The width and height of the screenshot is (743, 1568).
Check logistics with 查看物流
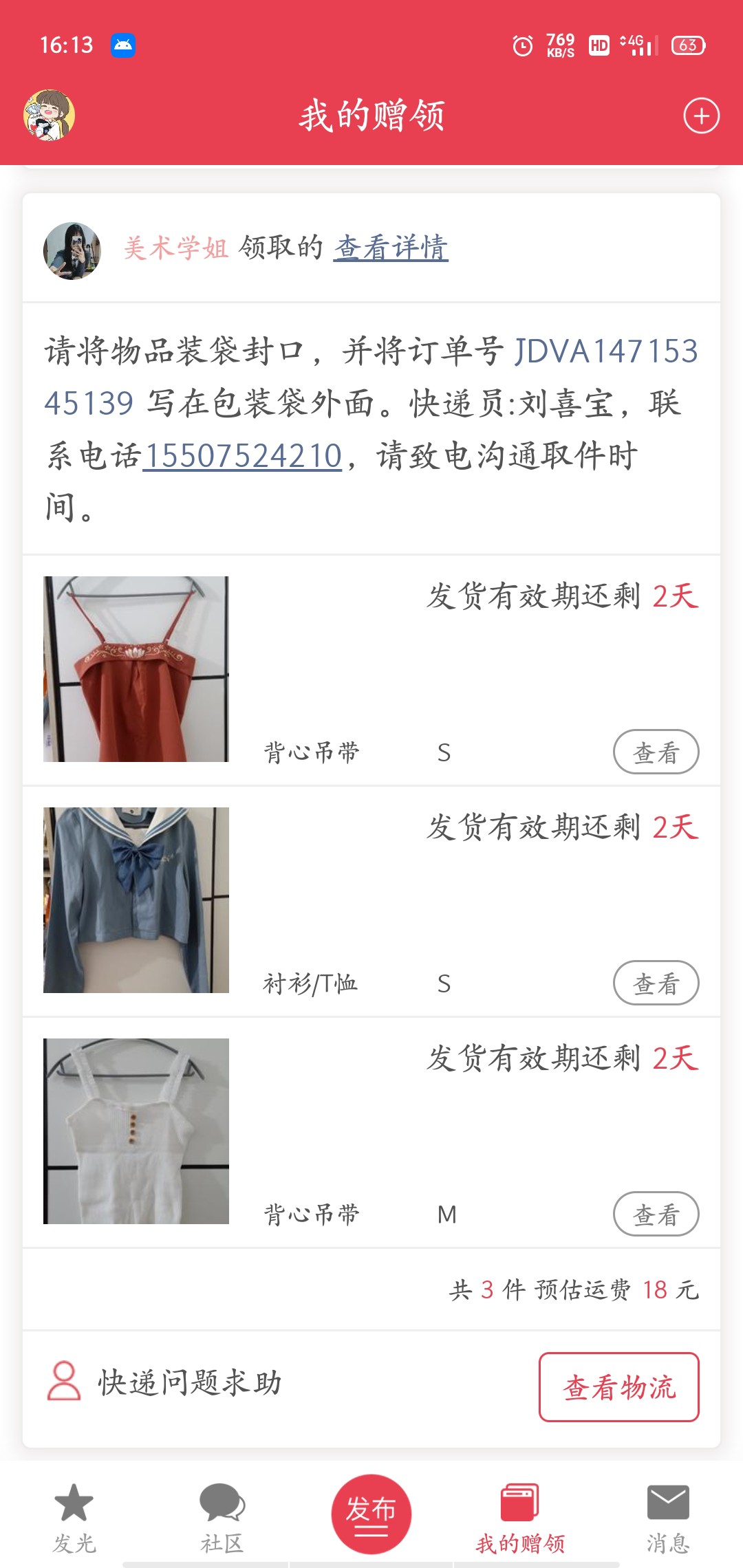(x=618, y=1387)
